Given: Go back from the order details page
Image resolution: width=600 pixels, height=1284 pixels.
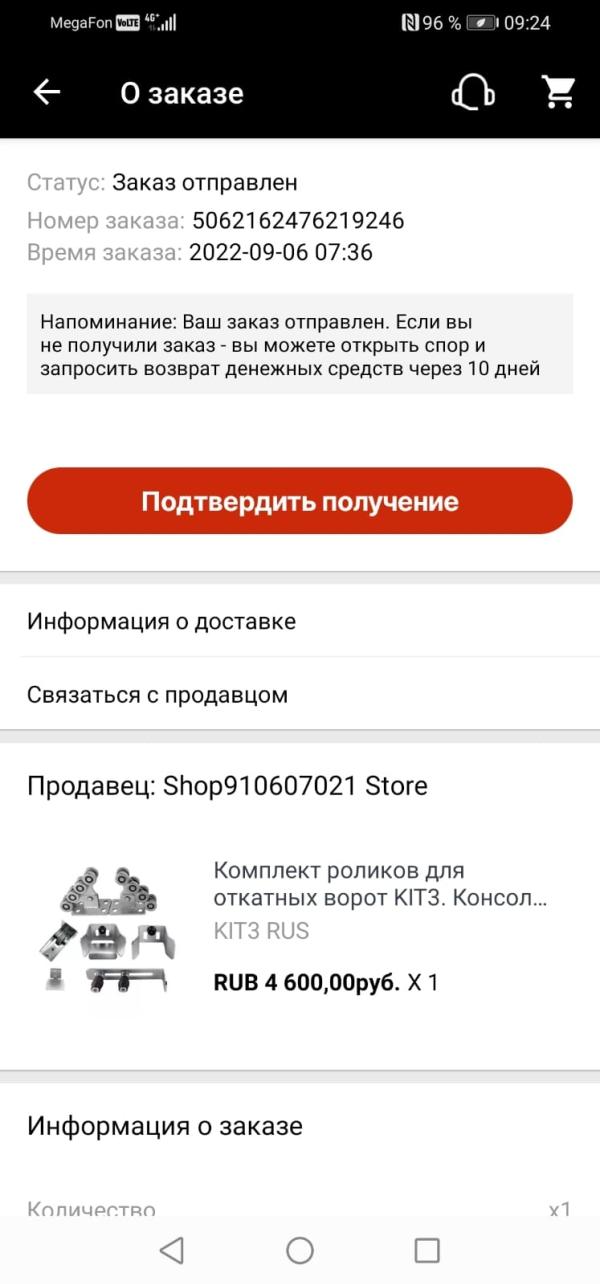Looking at the screenshot, I should click(47, 93).
